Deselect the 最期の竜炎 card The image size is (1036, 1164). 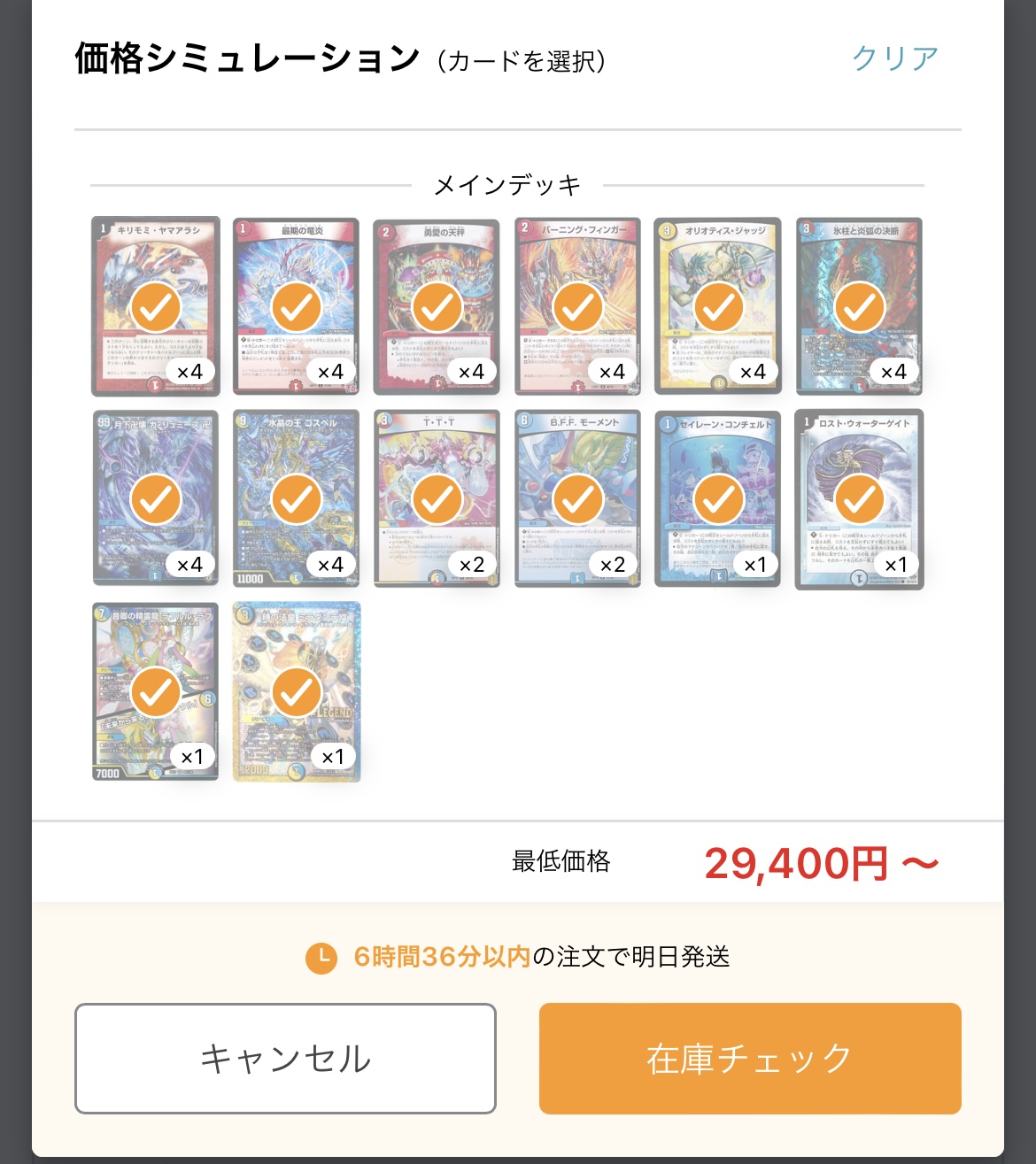(296, 306)
